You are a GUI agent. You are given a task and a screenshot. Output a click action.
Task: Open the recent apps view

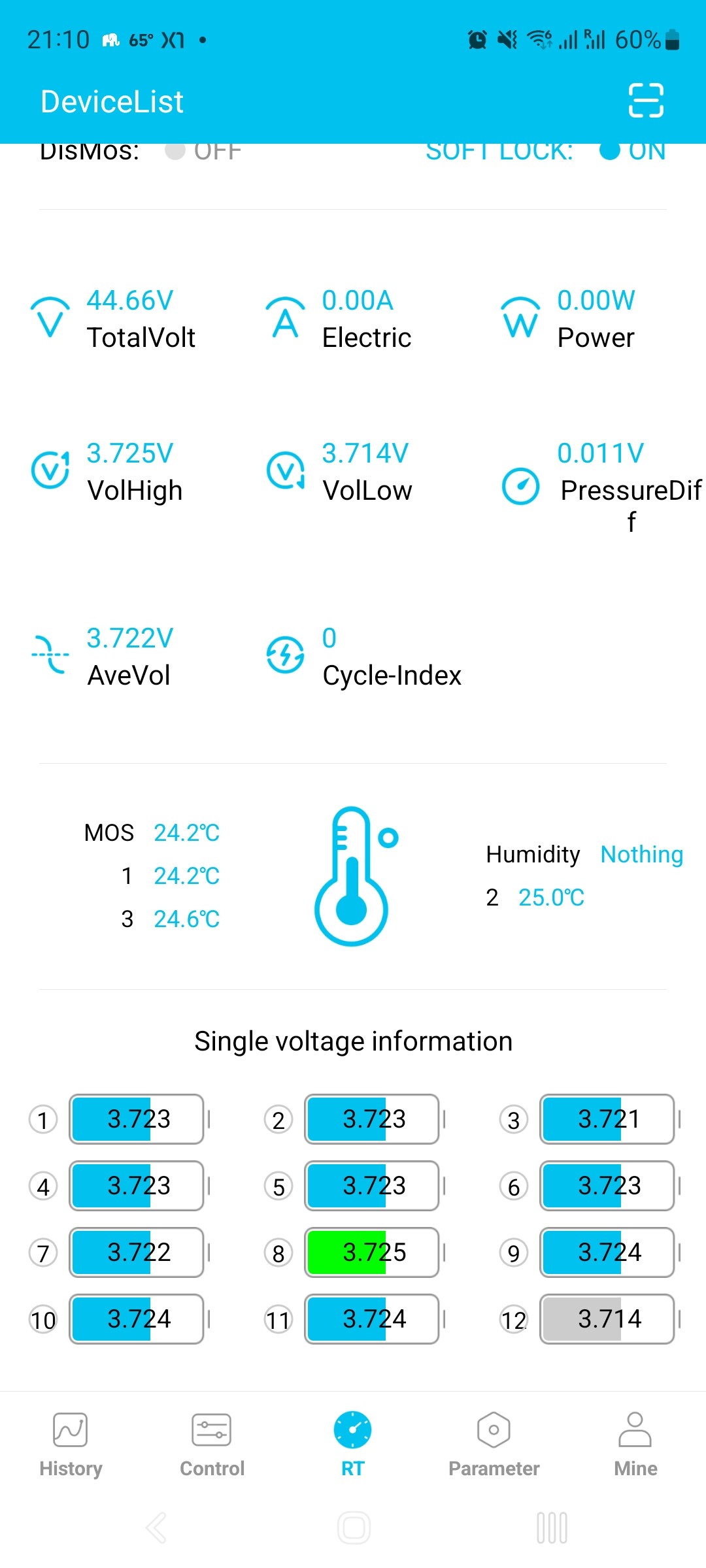(552, 1527)
